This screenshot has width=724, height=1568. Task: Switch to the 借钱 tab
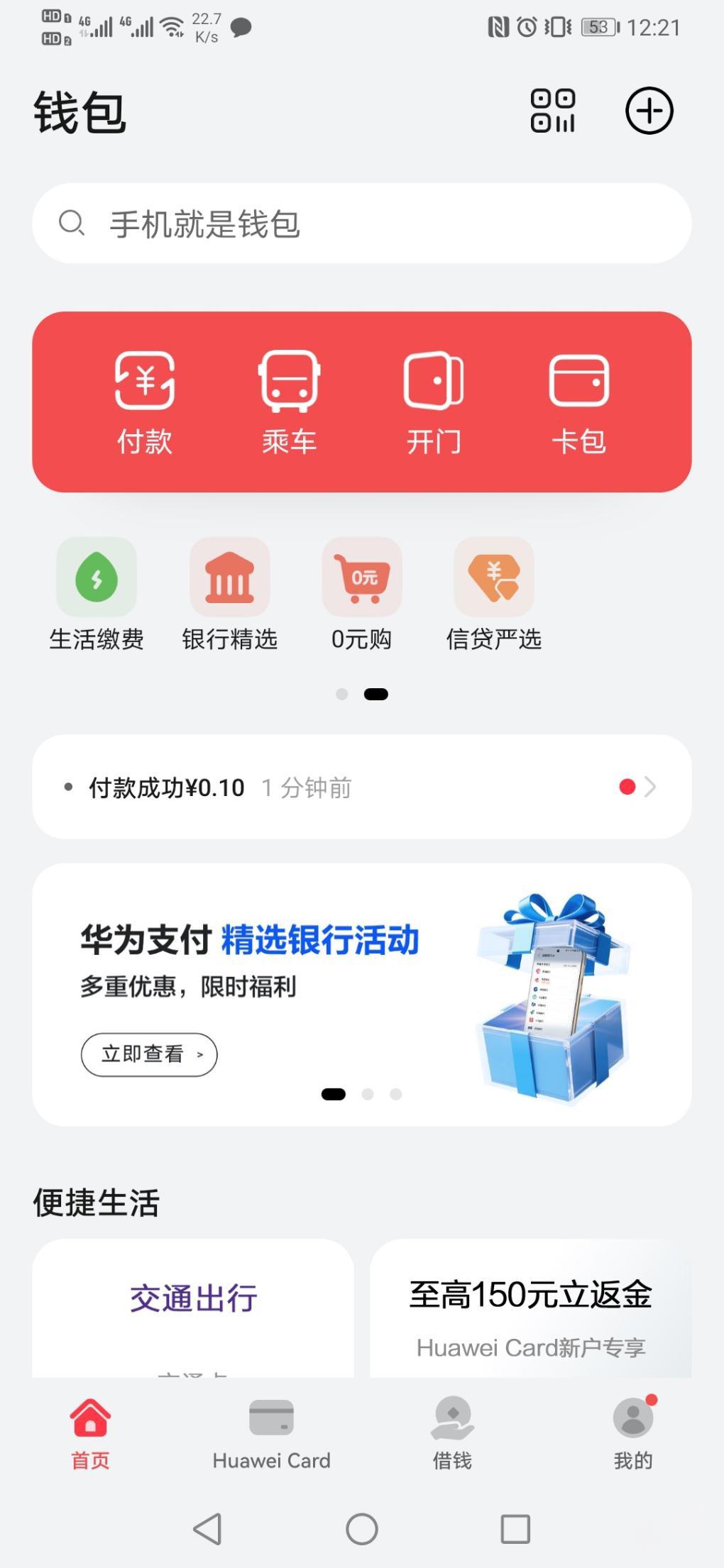coord(452,1433)
